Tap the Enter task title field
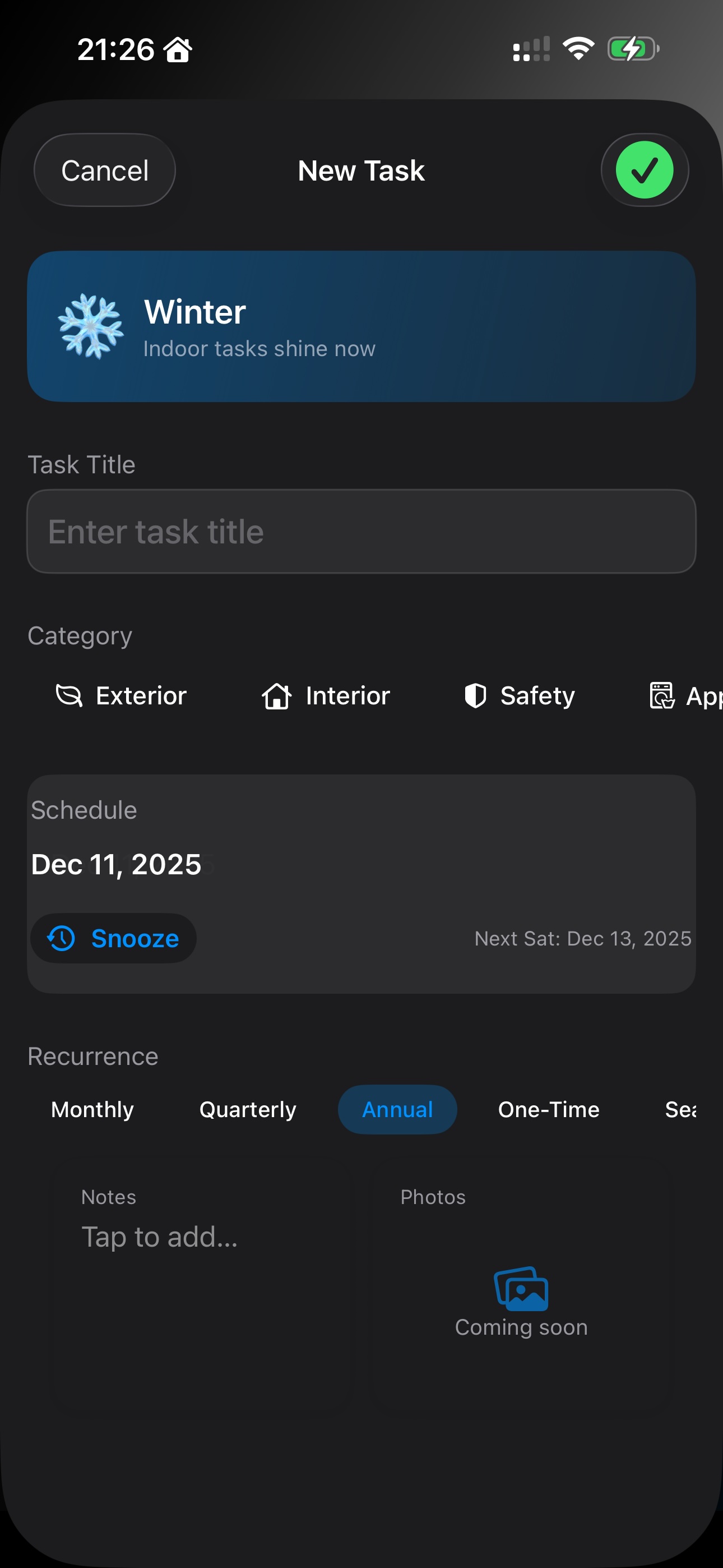Screen dimensions: 723x1568 pos(361,532)
